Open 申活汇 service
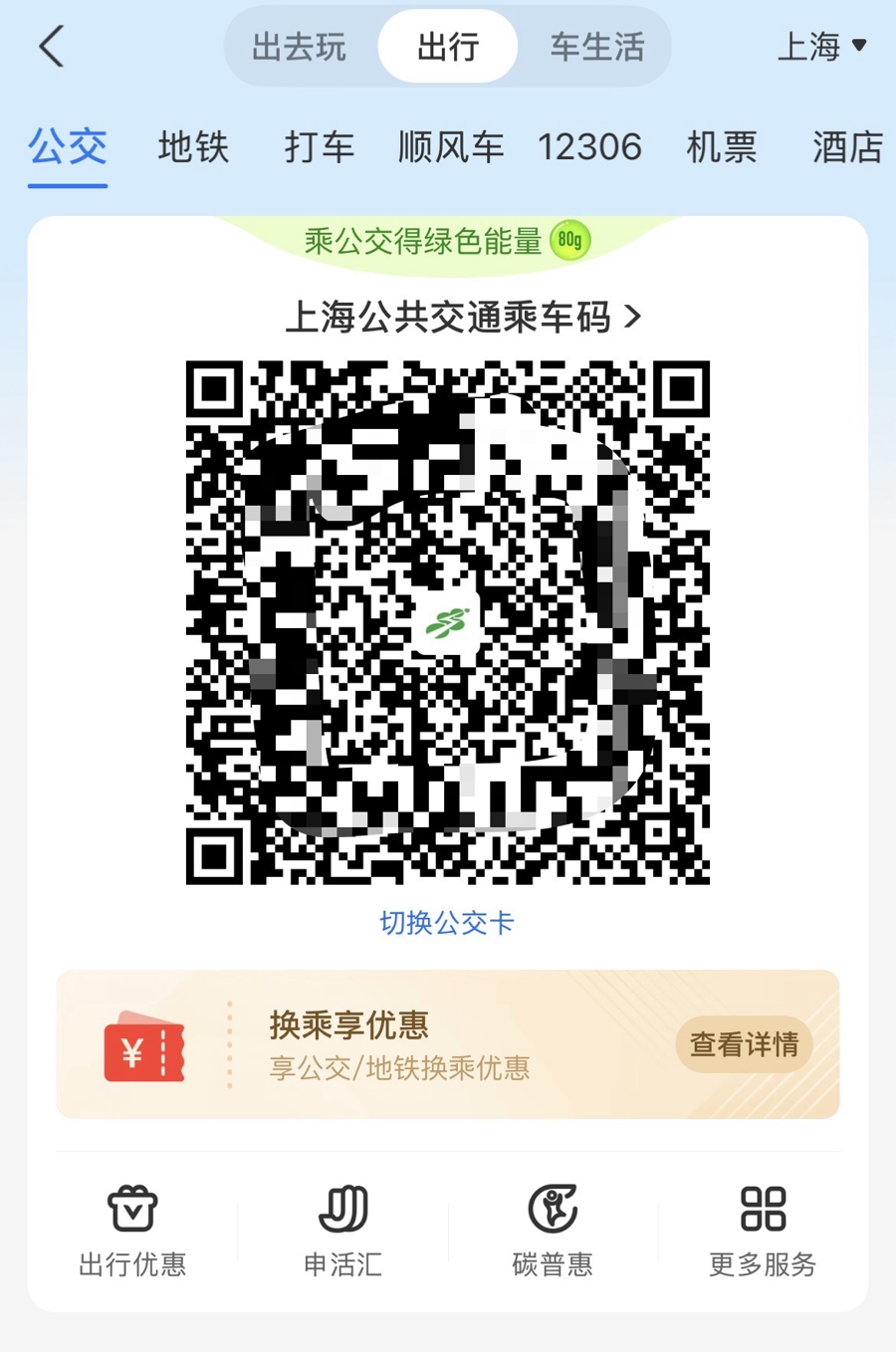This screenshot has width=896, height=1352. point(342,1231)
